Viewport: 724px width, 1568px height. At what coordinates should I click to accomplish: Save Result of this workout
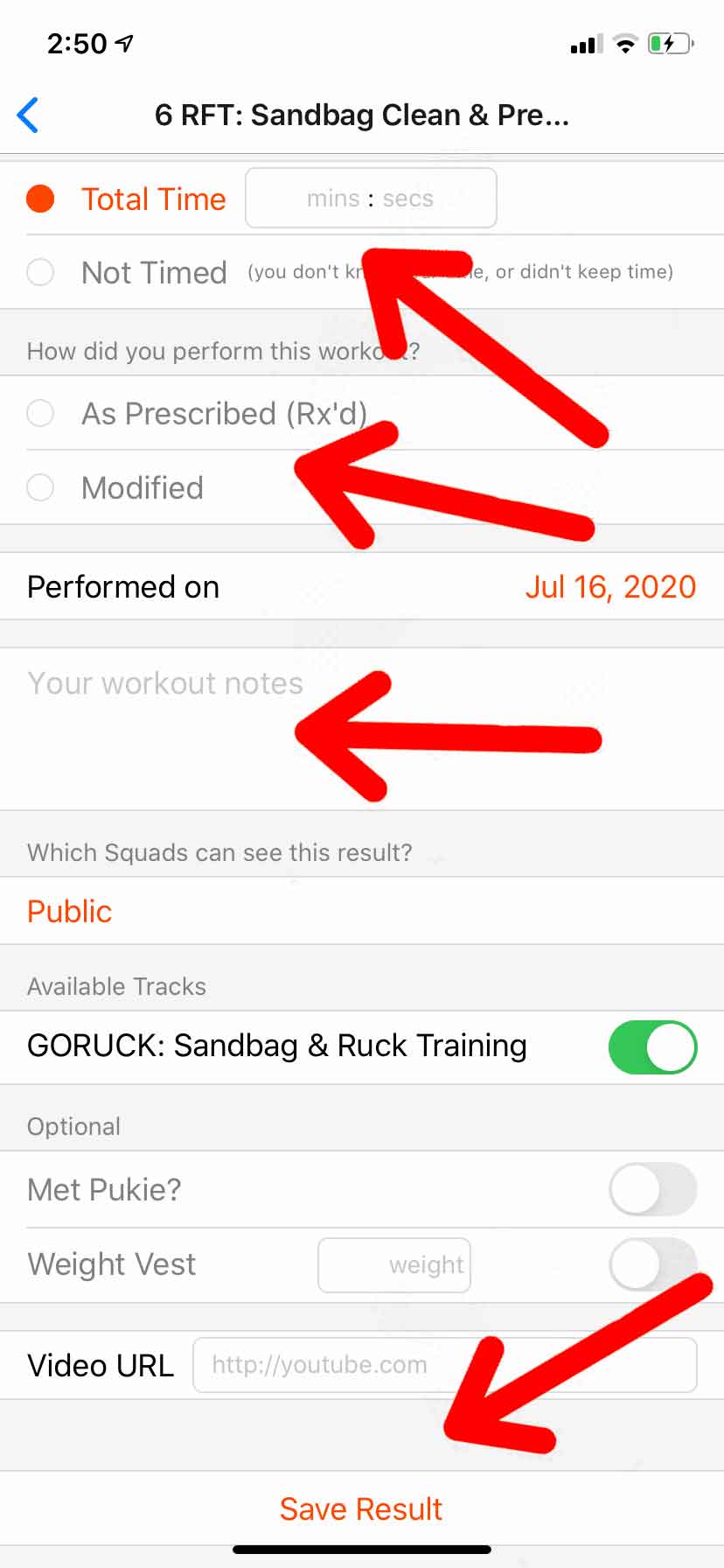click(361, 1508)
